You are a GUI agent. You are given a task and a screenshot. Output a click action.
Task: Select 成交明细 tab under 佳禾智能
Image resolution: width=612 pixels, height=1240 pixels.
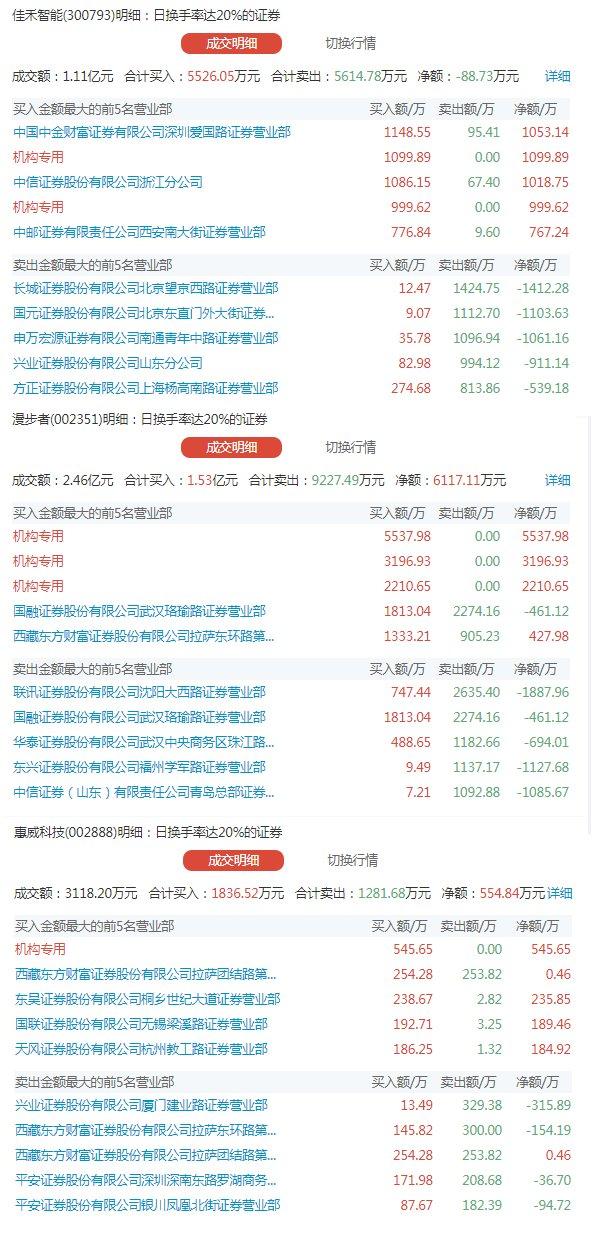[231, 44]
